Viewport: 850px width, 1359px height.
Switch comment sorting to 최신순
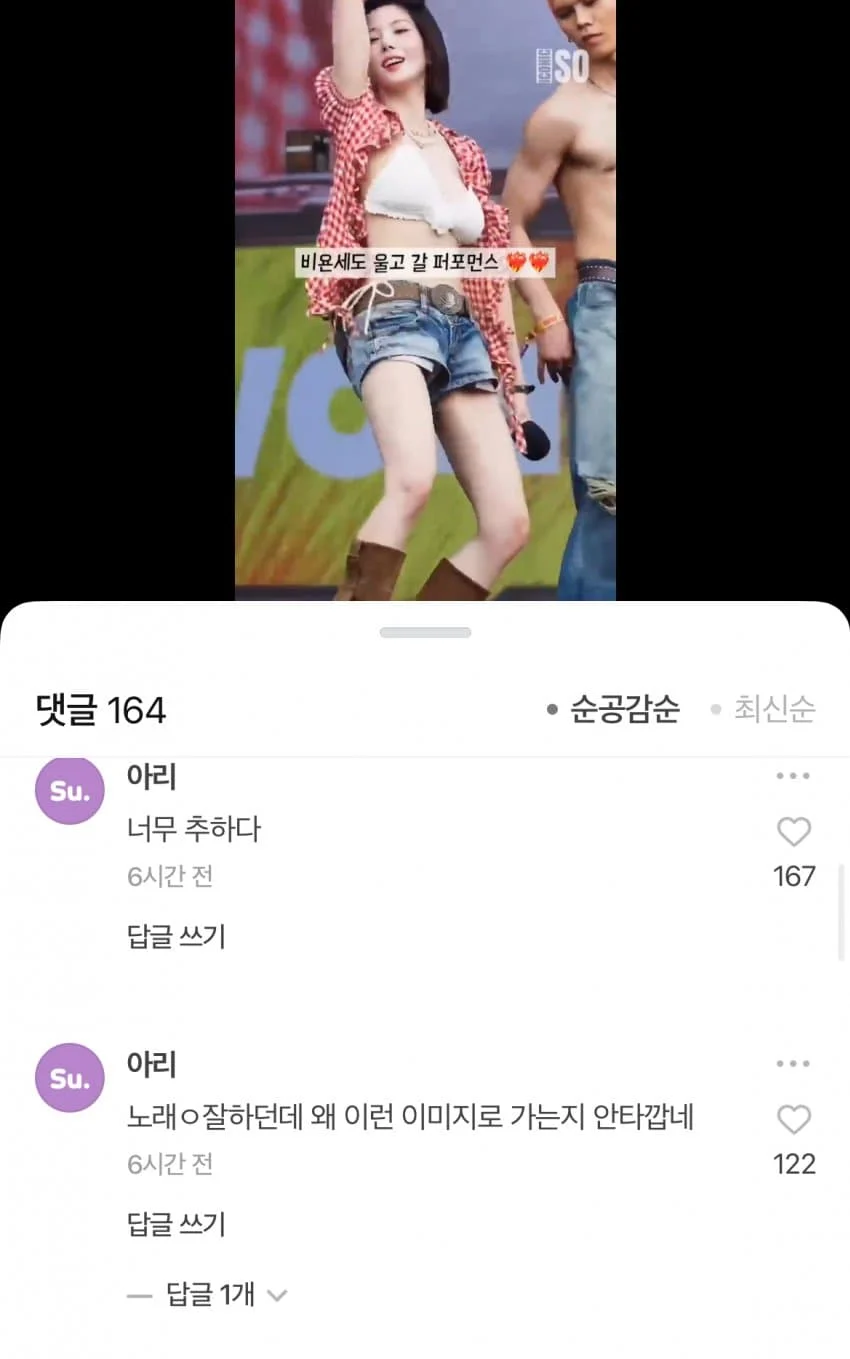click(x=763, y=710)
